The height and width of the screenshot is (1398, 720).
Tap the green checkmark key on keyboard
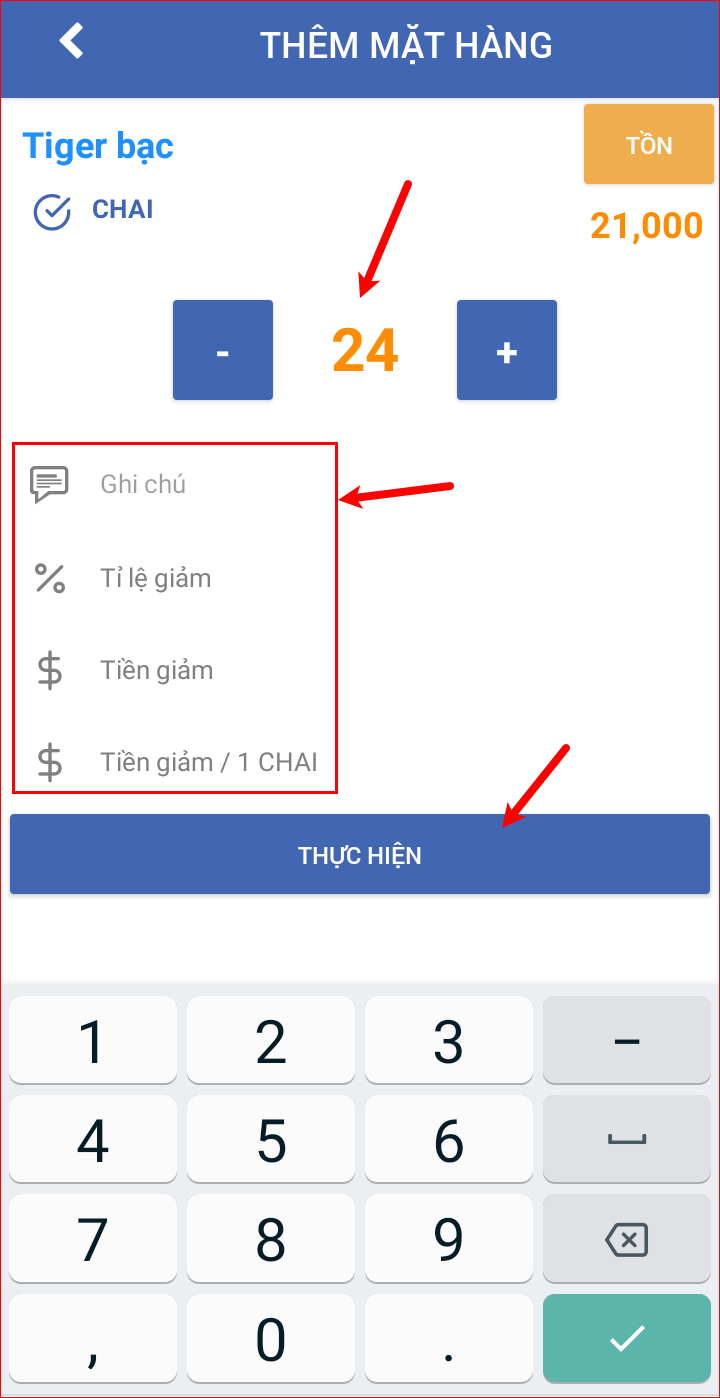[x=626, y=1339]
